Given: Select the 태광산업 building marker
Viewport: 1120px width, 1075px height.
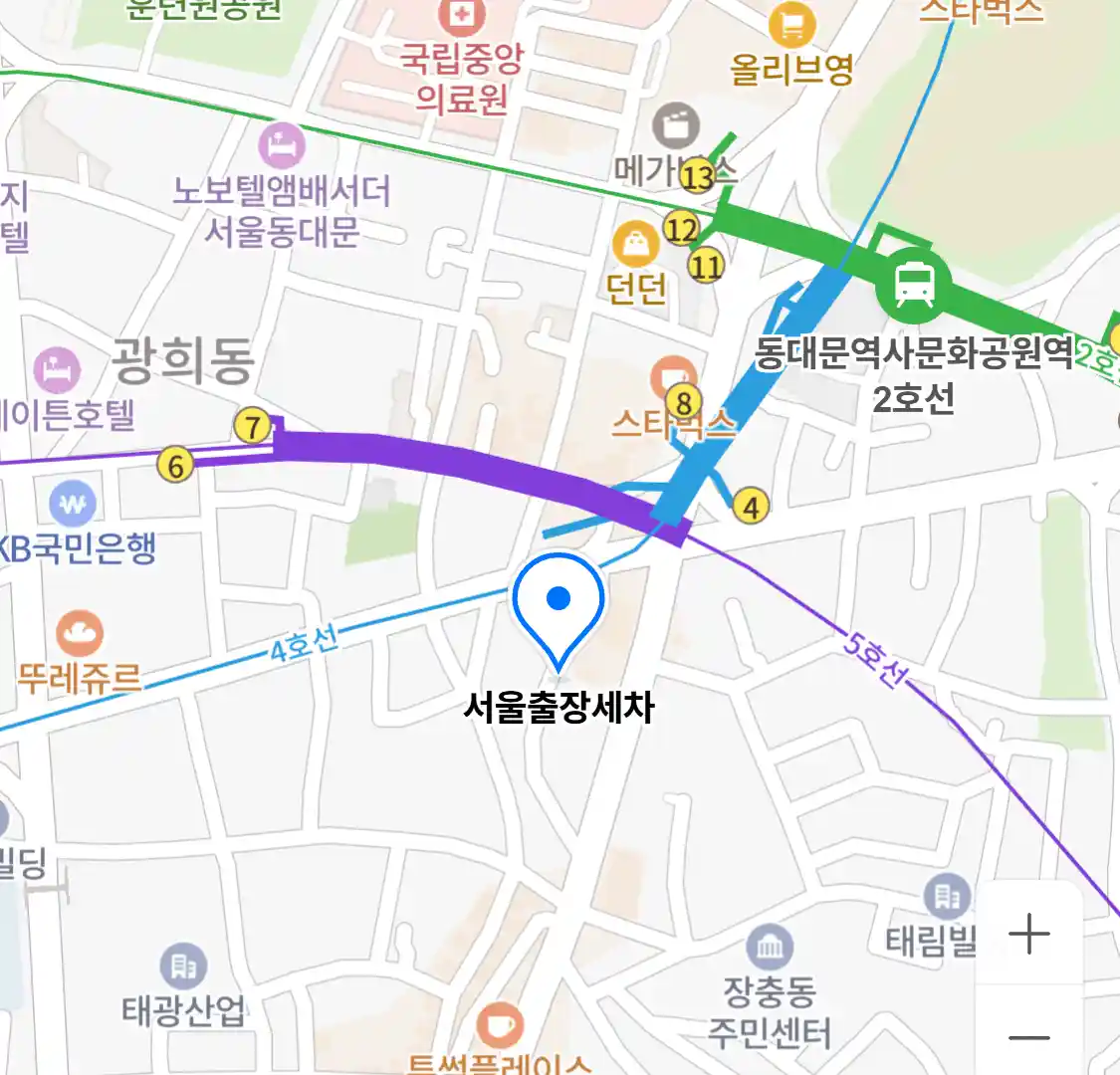Looking at the screenshot, I should coord(183,966).
